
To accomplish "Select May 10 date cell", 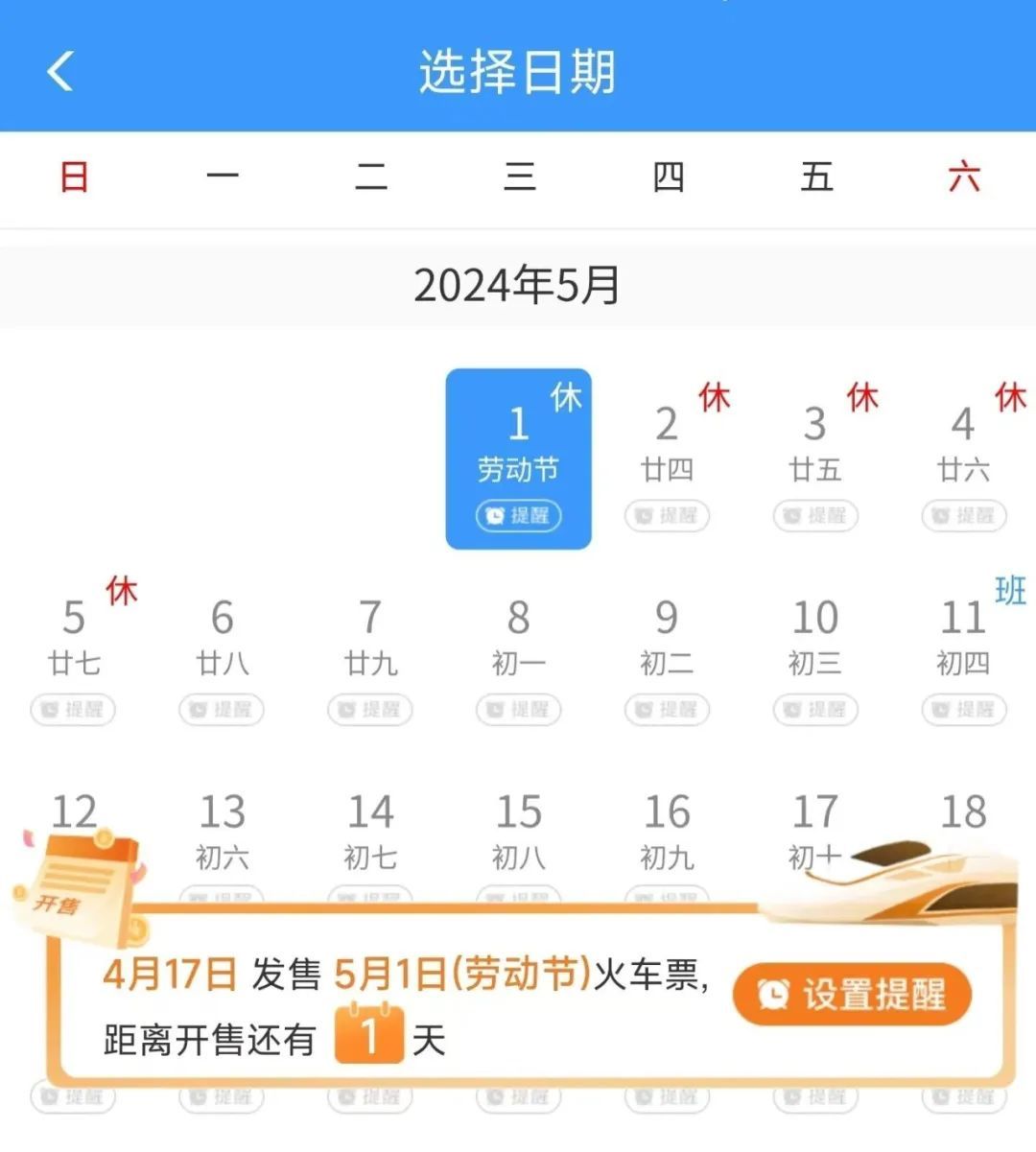I will [x=815, y=635].
